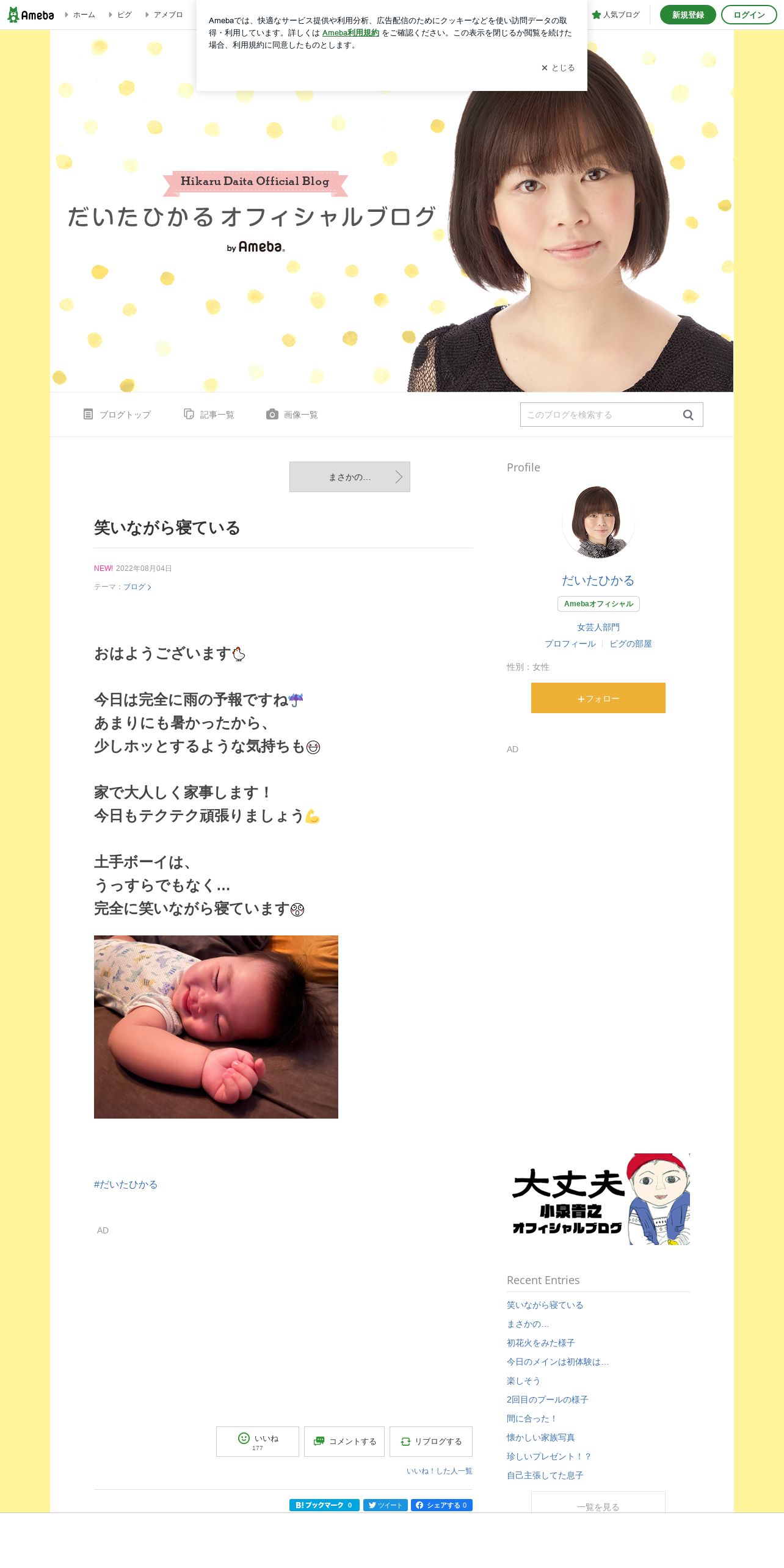This screenshot has width=784, height=1568.
Task: Open the 画像一覧 image list
Action: click(x=292, y=415)
